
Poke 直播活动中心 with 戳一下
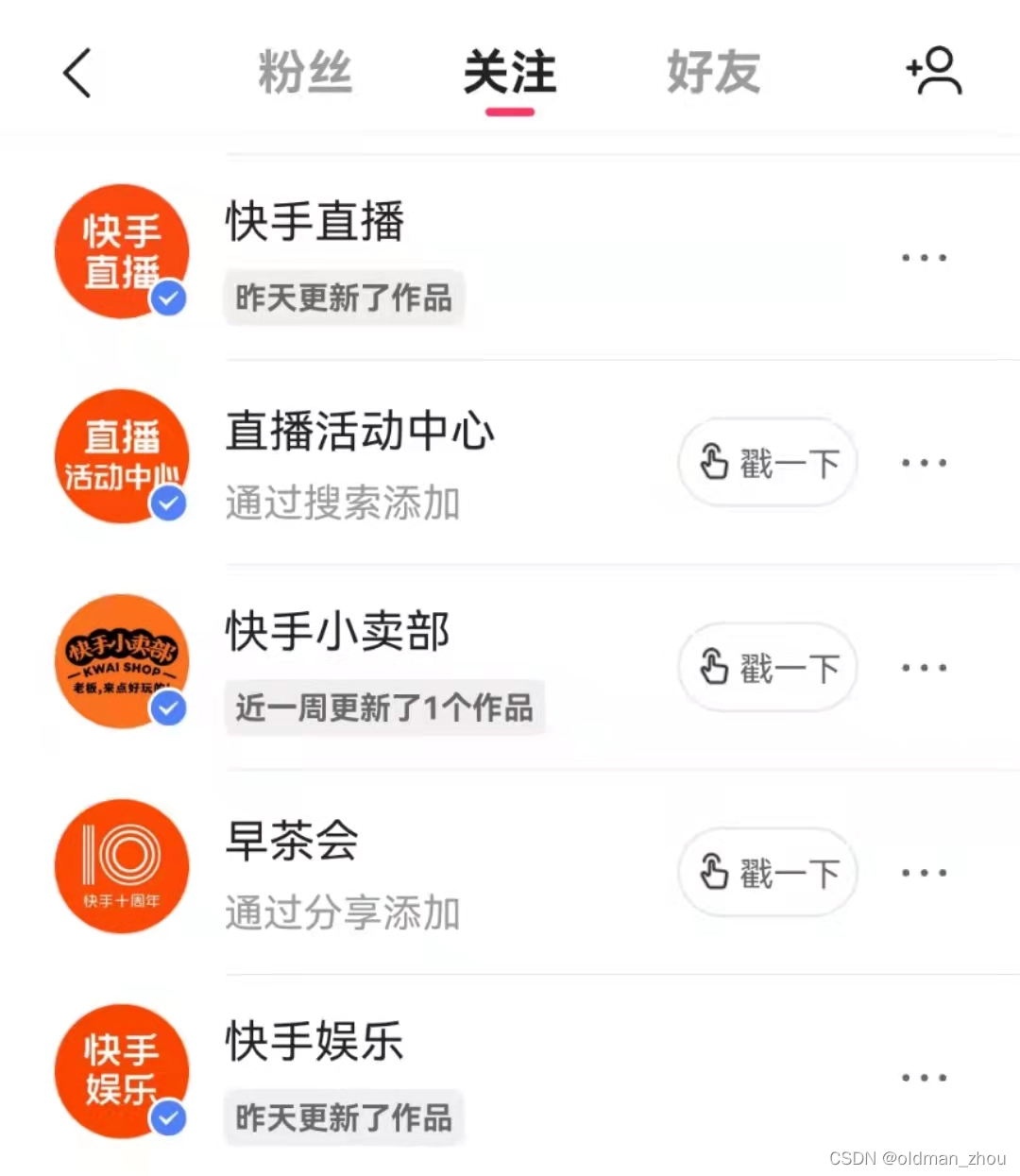pyautogui.click(x=768, y=463)
